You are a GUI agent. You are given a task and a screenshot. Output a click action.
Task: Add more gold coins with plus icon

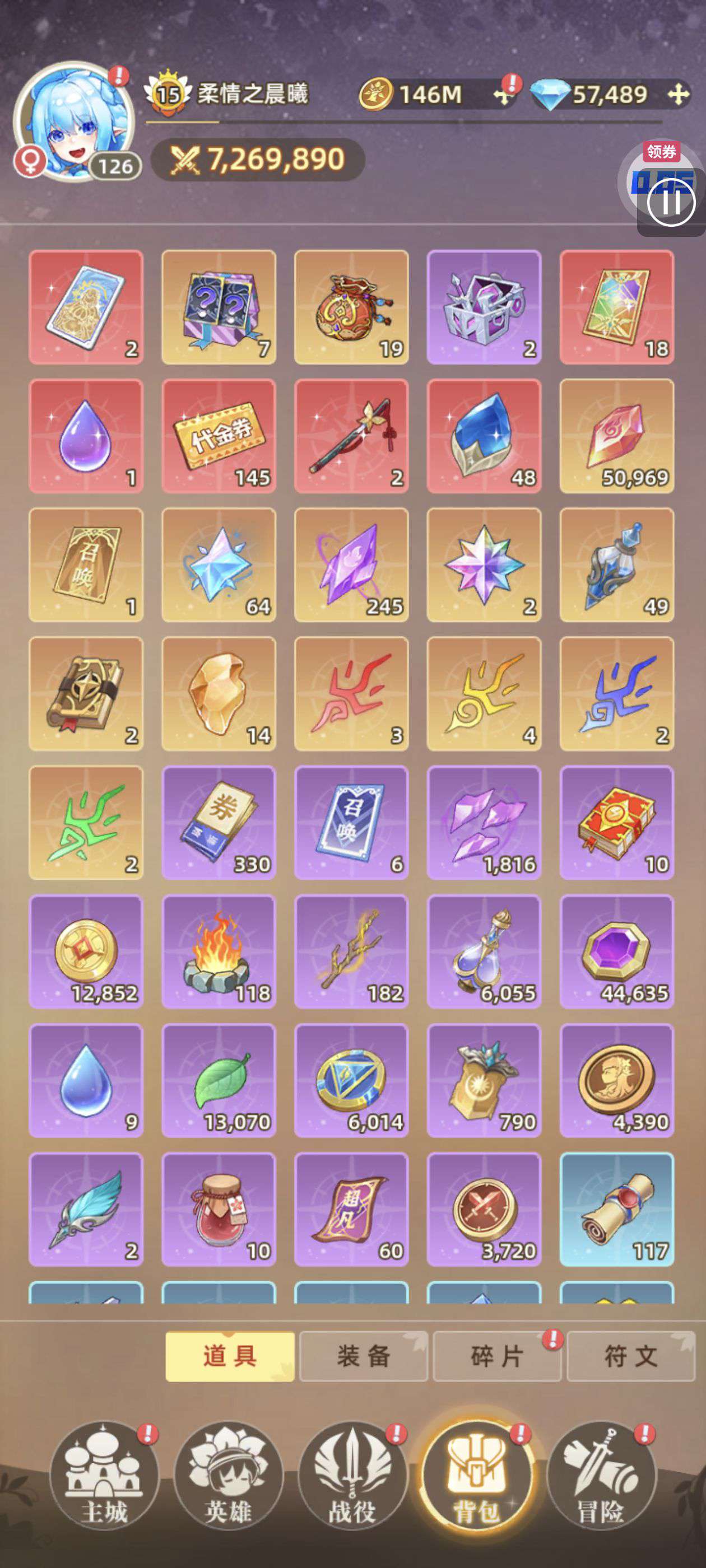tap(503, 95)
